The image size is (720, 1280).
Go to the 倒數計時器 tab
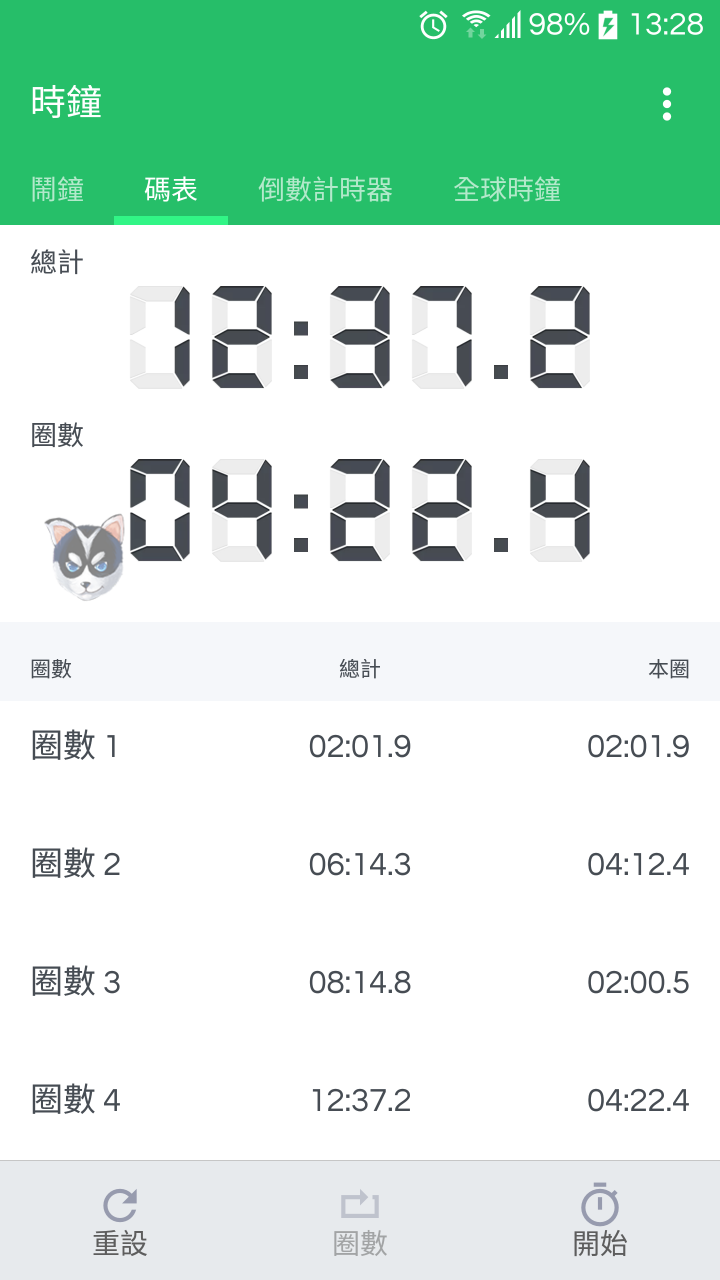(x=325, y=189)
